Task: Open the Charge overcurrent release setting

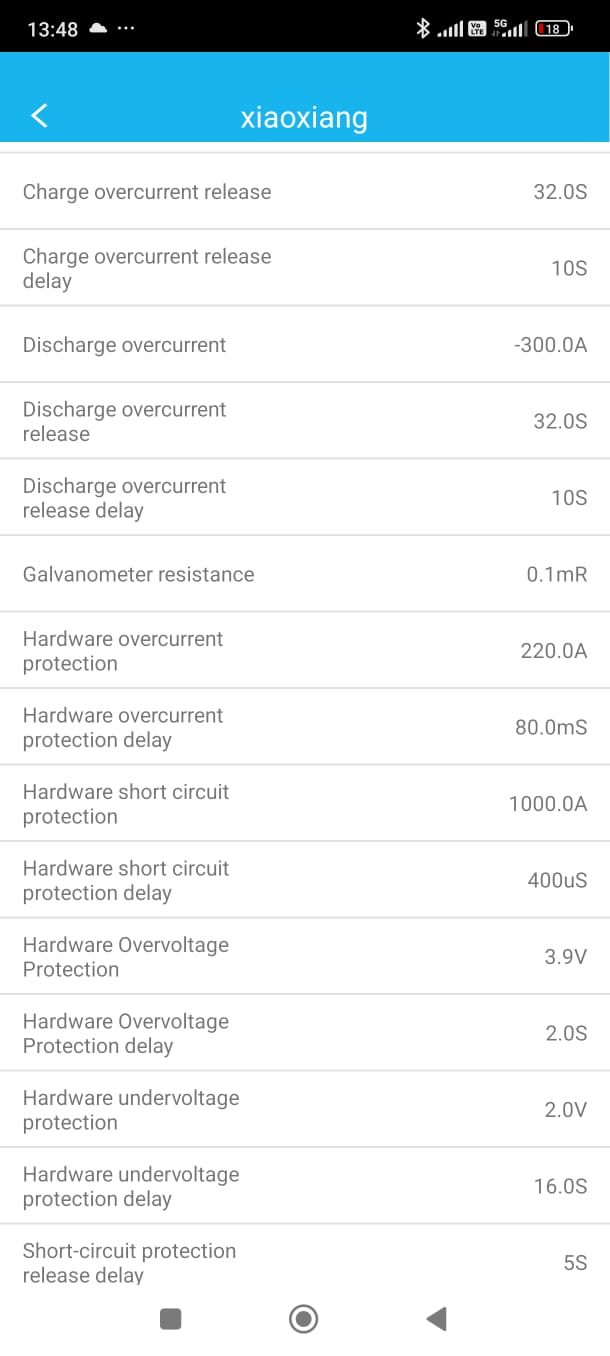Action: coord(305,192)
